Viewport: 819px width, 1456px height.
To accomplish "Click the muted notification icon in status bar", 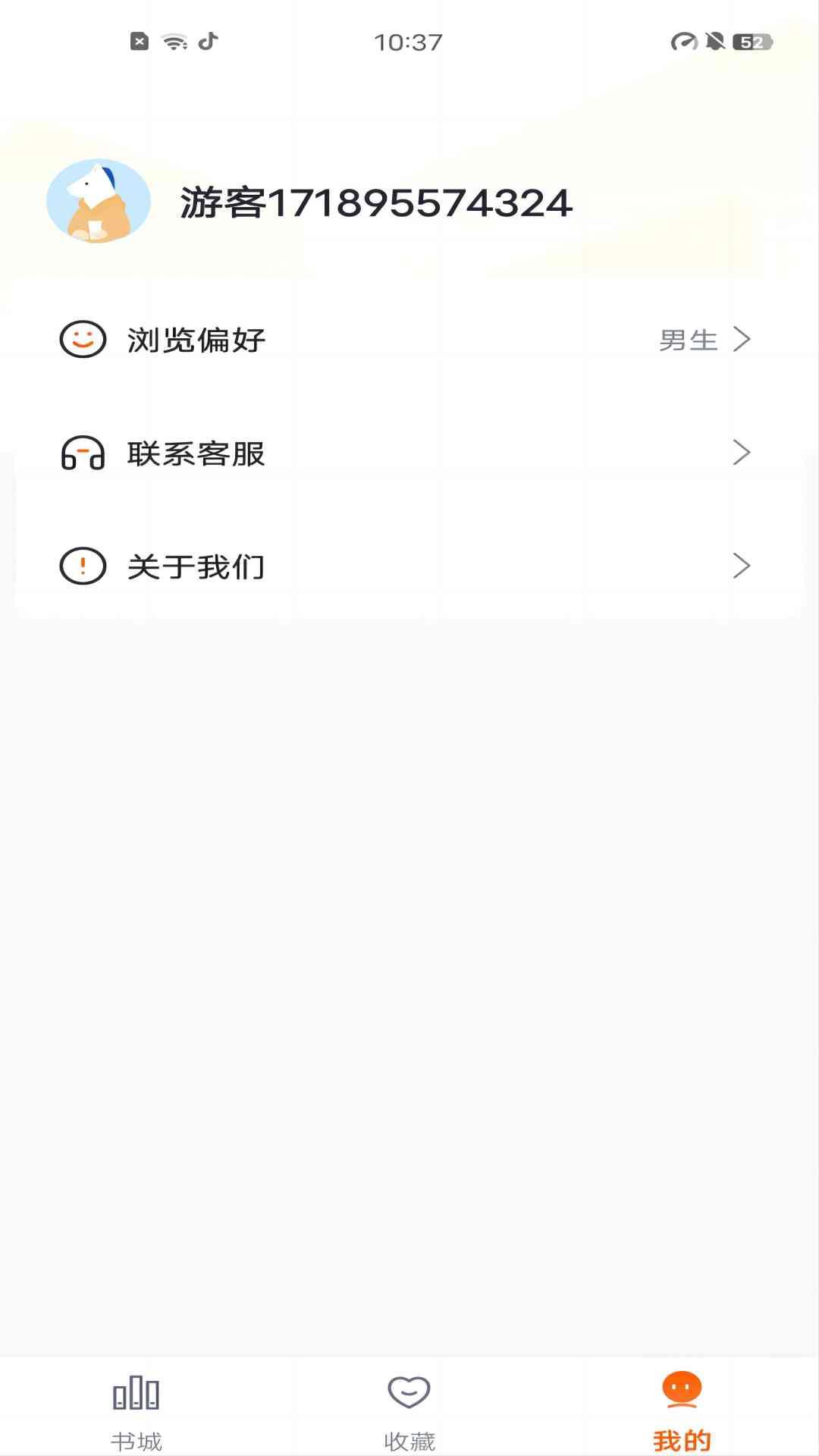I will pos(713,43).
